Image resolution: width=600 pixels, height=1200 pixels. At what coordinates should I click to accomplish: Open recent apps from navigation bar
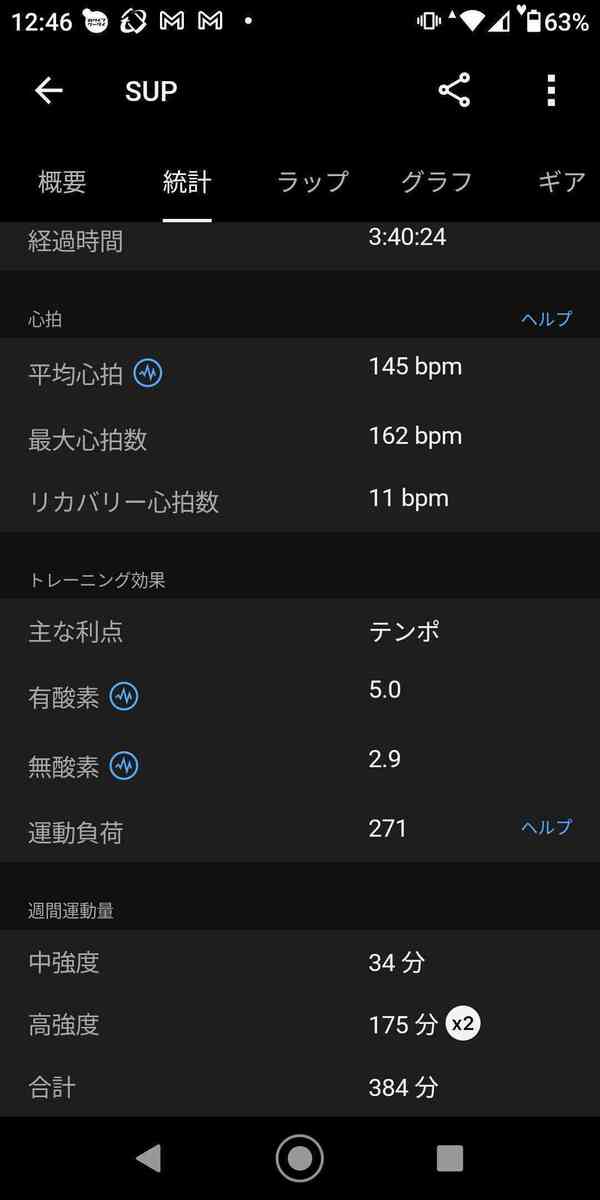(450, 1158)
